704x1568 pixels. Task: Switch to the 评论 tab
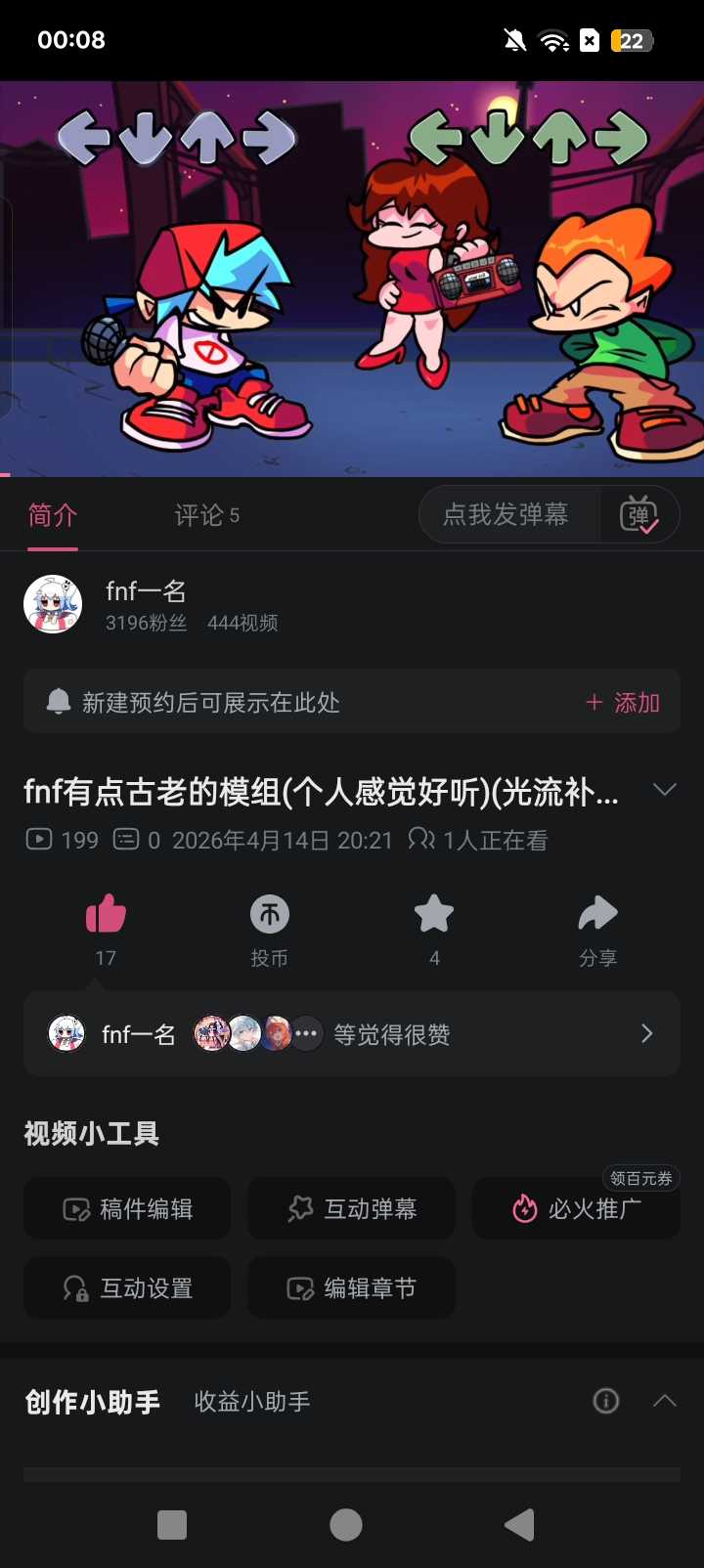point(206,515)
